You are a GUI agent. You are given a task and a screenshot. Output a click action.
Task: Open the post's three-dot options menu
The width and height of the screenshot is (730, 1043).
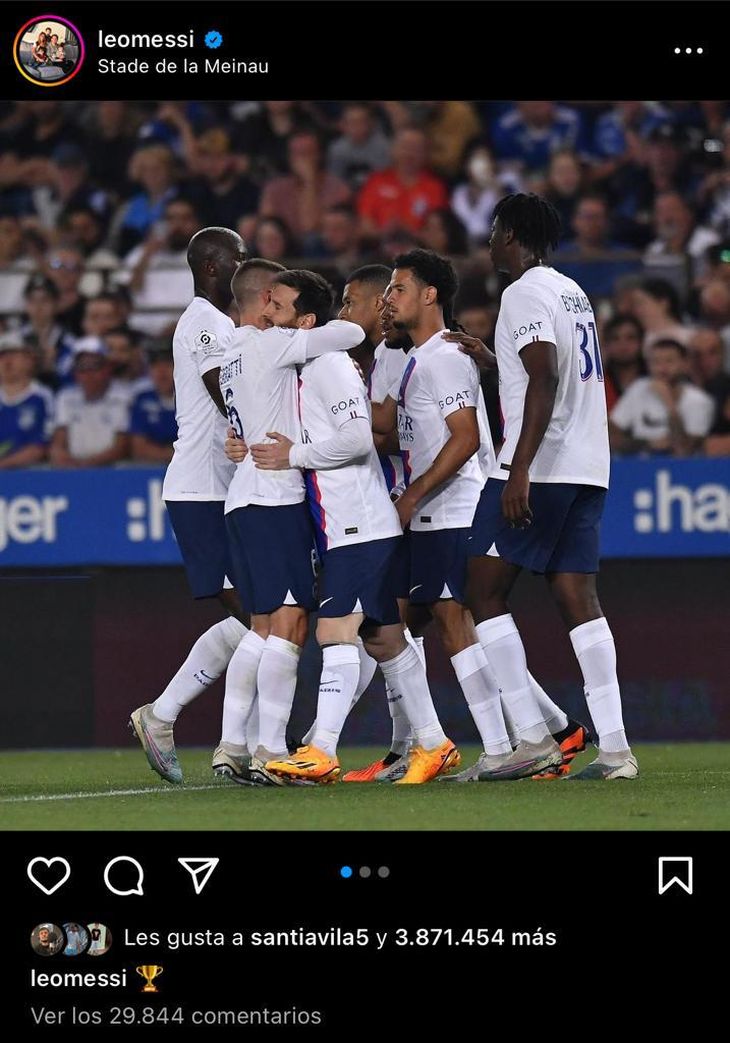click(x=688, y=50)
